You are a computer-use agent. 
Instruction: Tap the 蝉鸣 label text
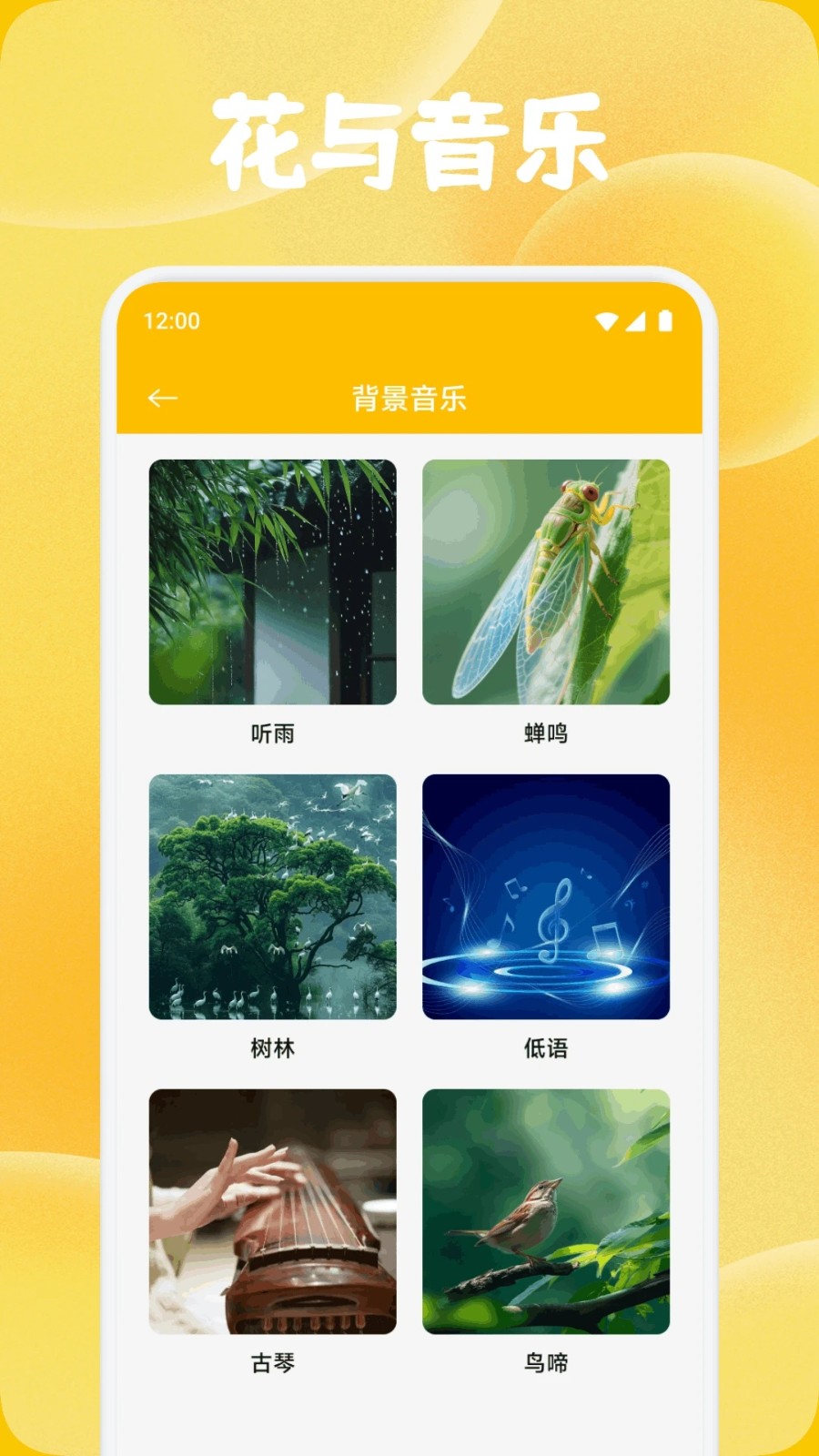click(546, 733)
